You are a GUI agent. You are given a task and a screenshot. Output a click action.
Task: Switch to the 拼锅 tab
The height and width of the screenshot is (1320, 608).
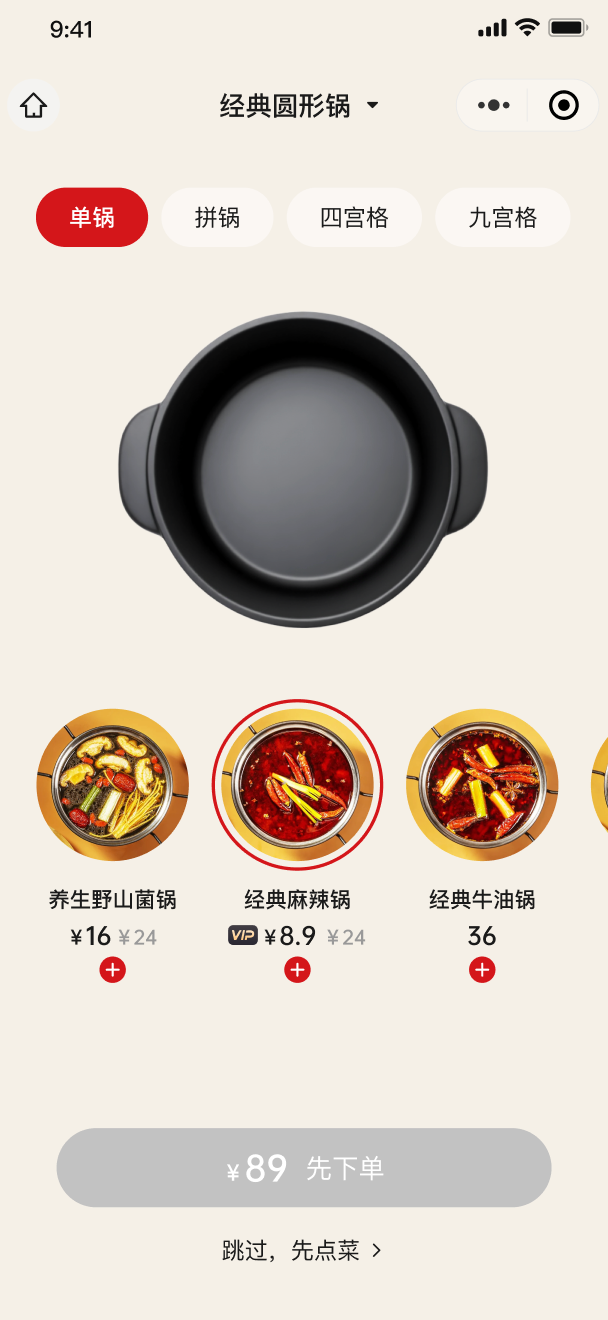coord(217,217)
